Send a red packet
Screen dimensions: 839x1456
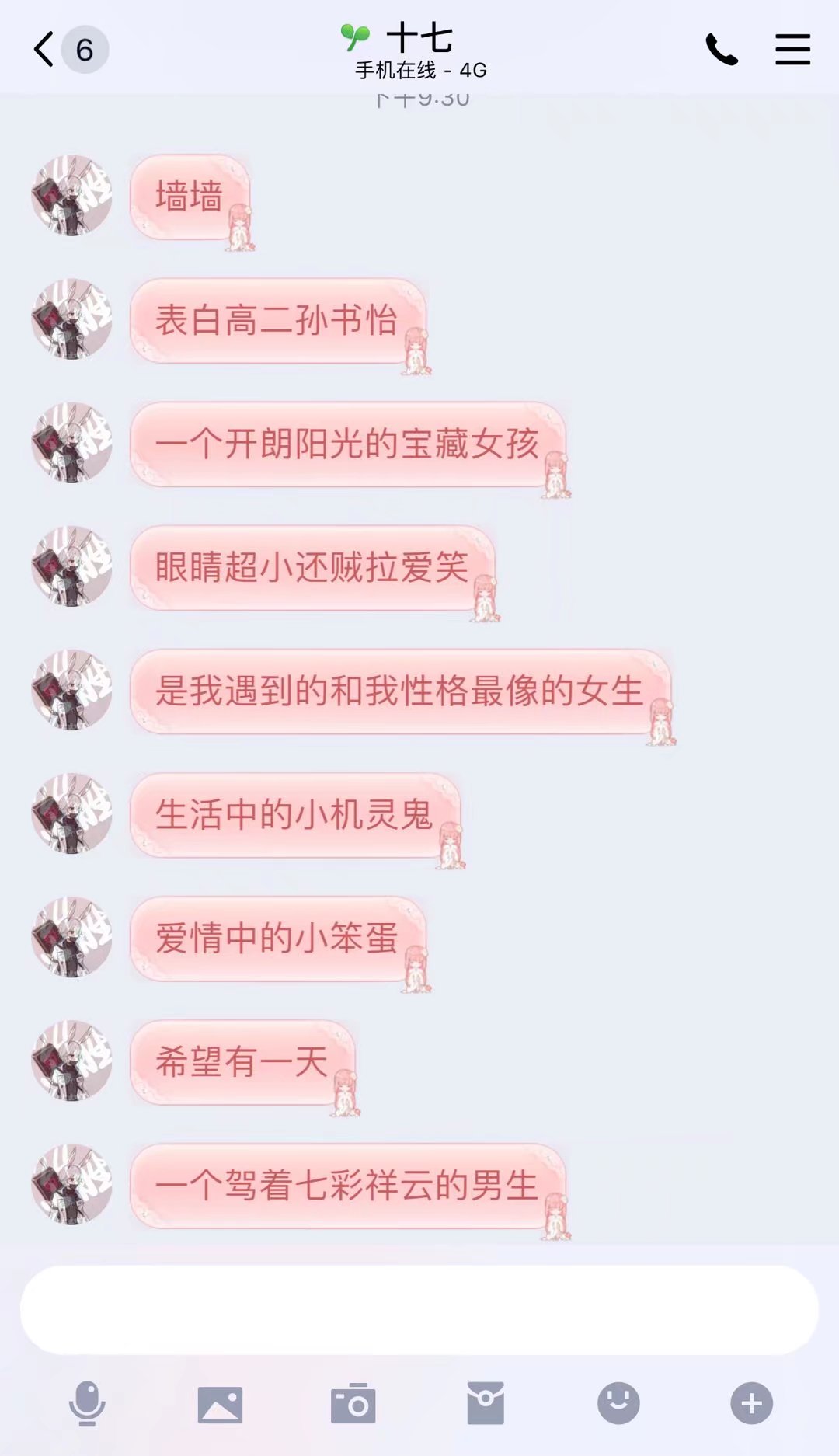tap(486, 1403)
